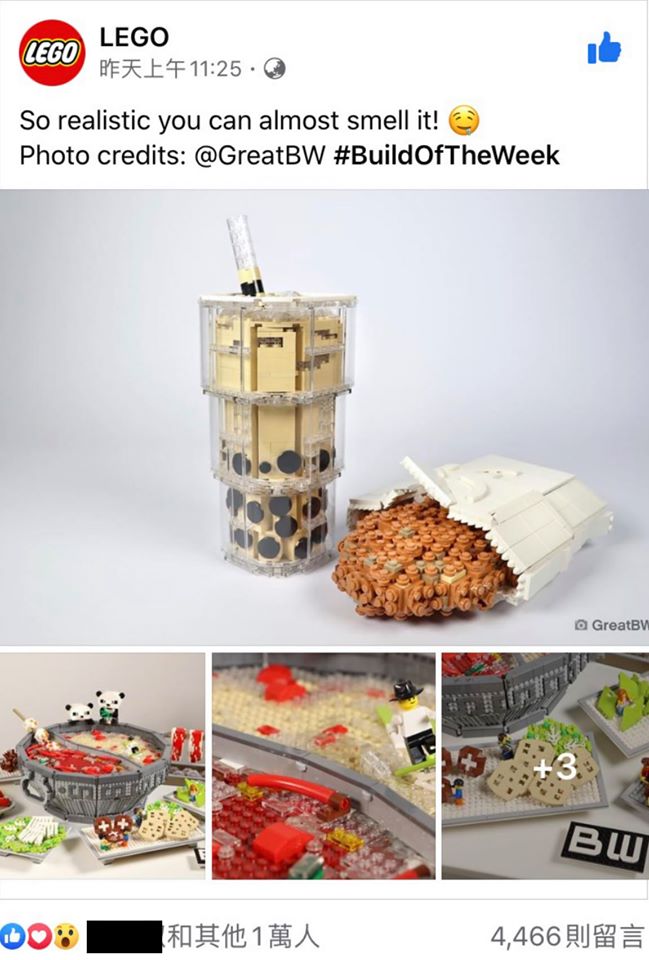Open the LEGO page name link
Screen dimensions: 649x960
134,37
